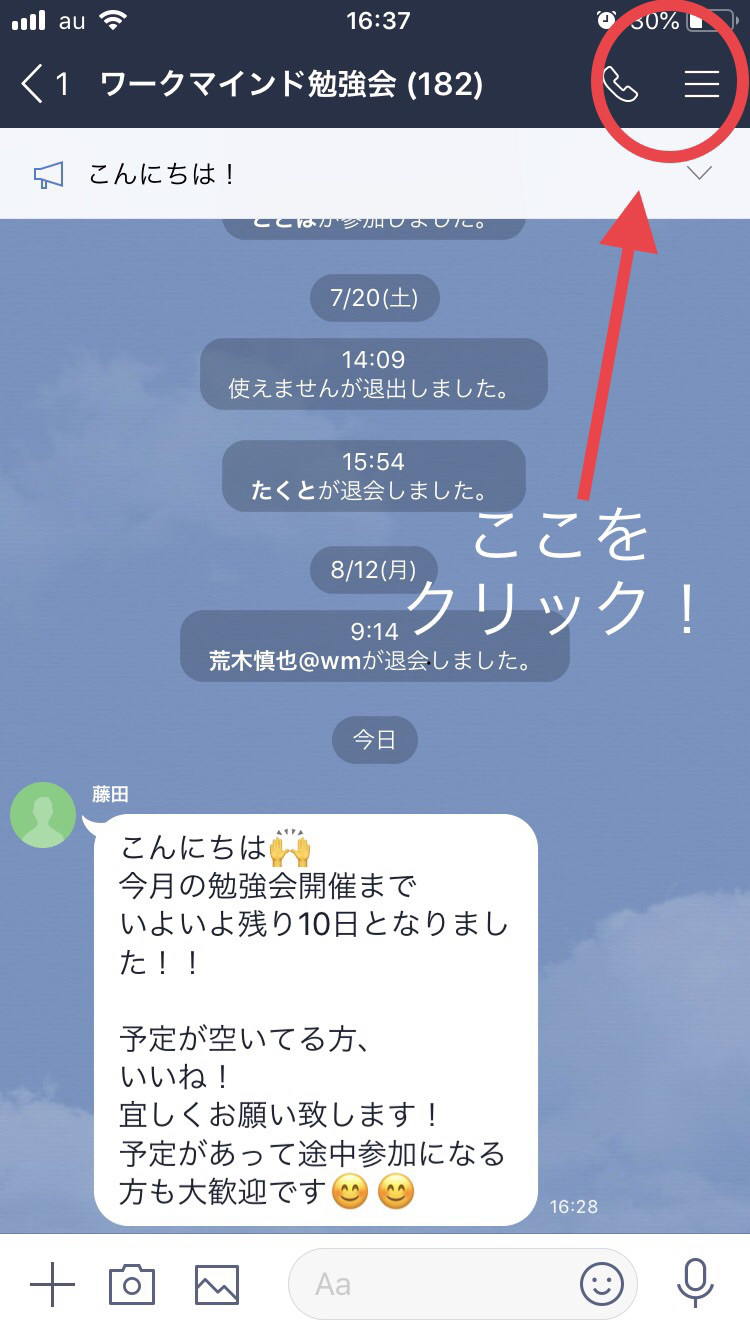The width and height of the screenshot is (750, 1334).
Task: Record a voice message with the microphone
Action: tap(694, 1283)
